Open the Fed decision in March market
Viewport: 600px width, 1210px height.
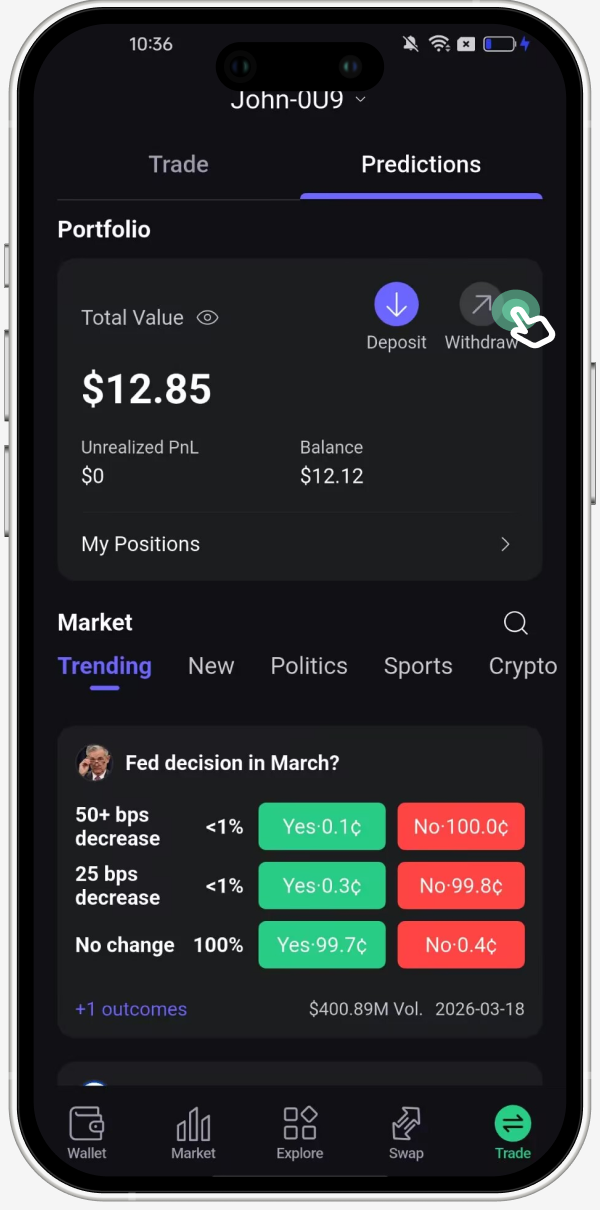coord(232,763)
